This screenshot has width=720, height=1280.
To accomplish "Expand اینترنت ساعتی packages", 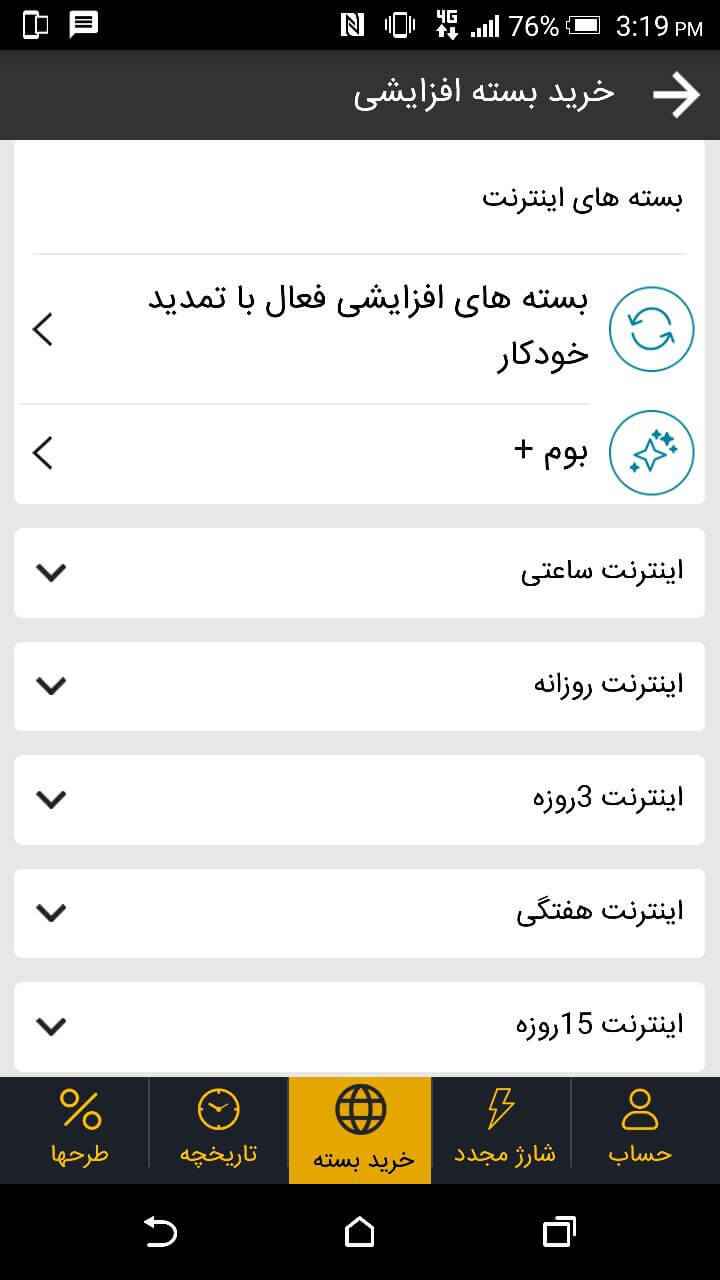I will click(x=360, y=573).
